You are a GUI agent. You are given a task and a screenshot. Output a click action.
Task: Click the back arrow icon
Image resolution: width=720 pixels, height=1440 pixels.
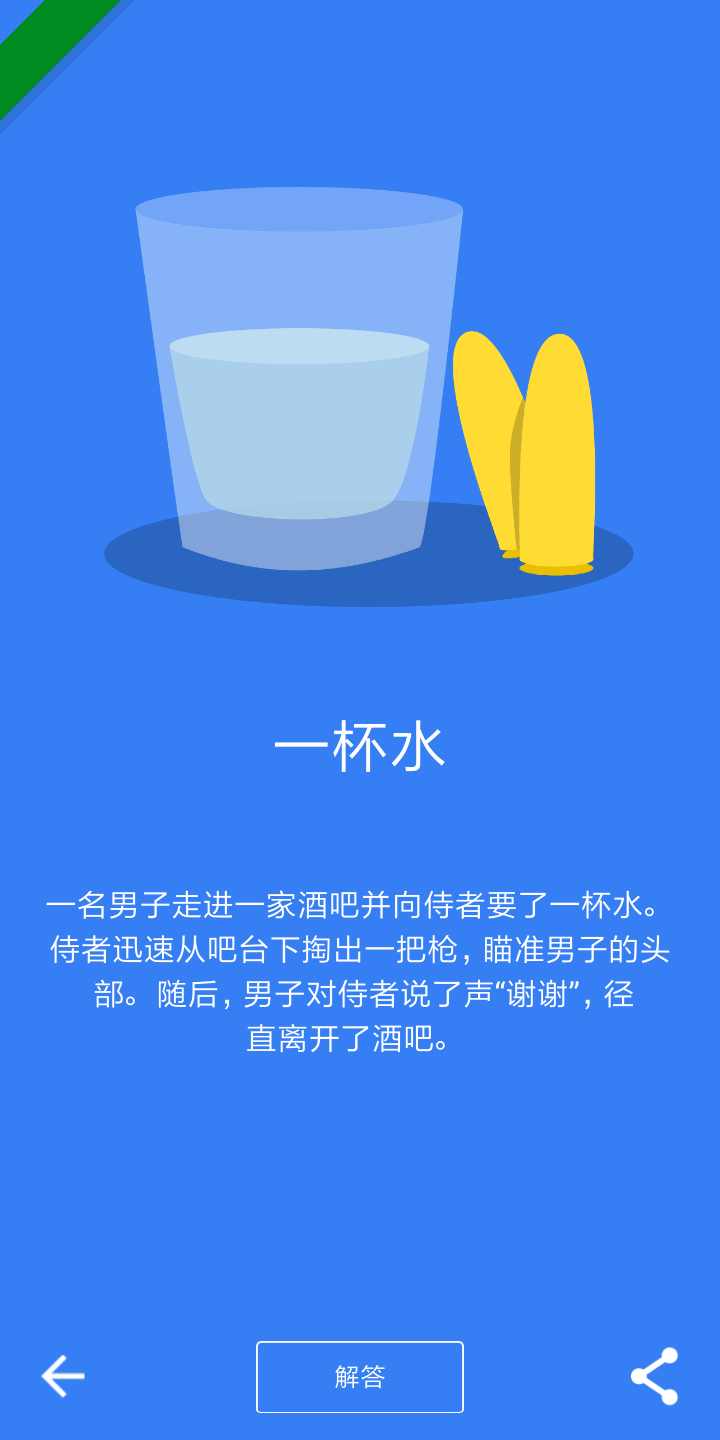62,1376
